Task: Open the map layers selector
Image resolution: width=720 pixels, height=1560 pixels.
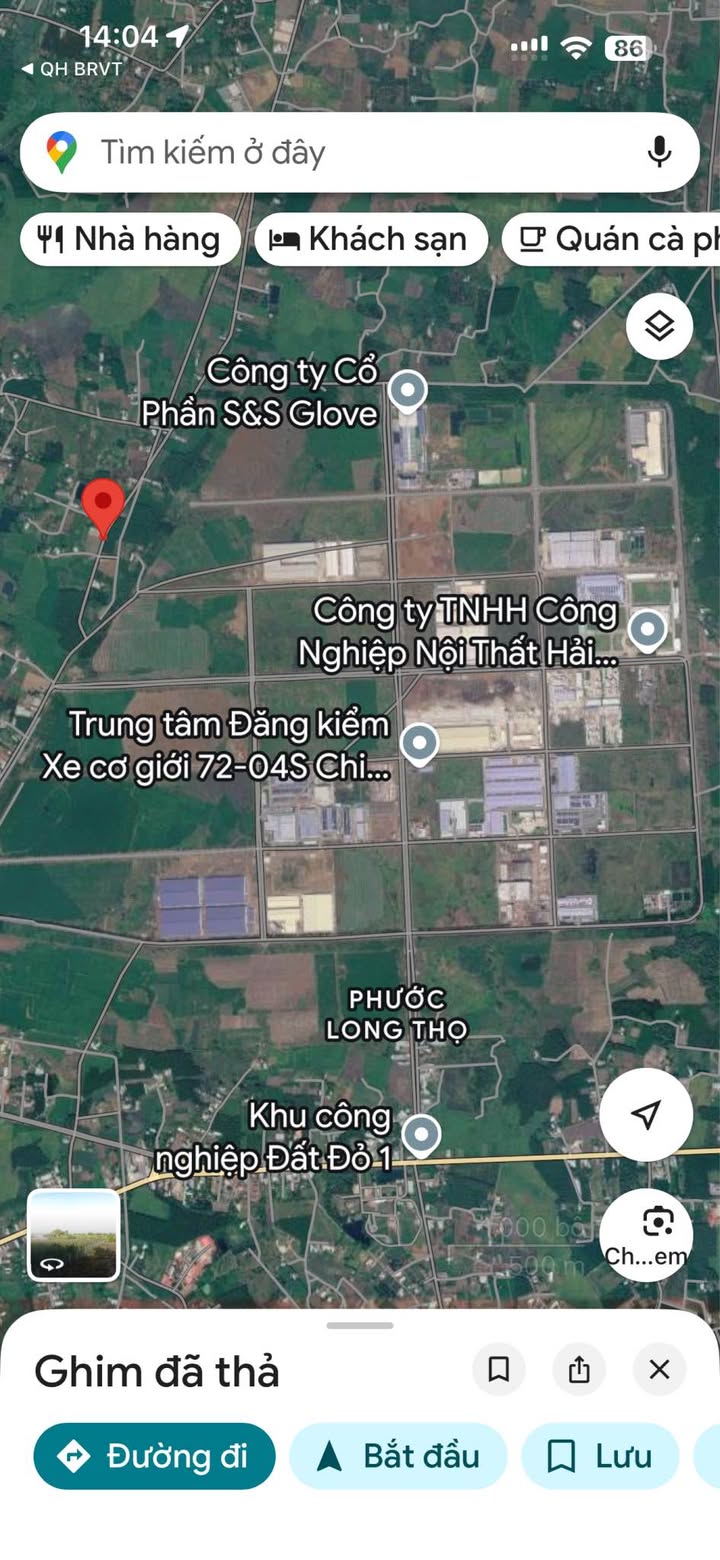Action: [x=659, y=326]
